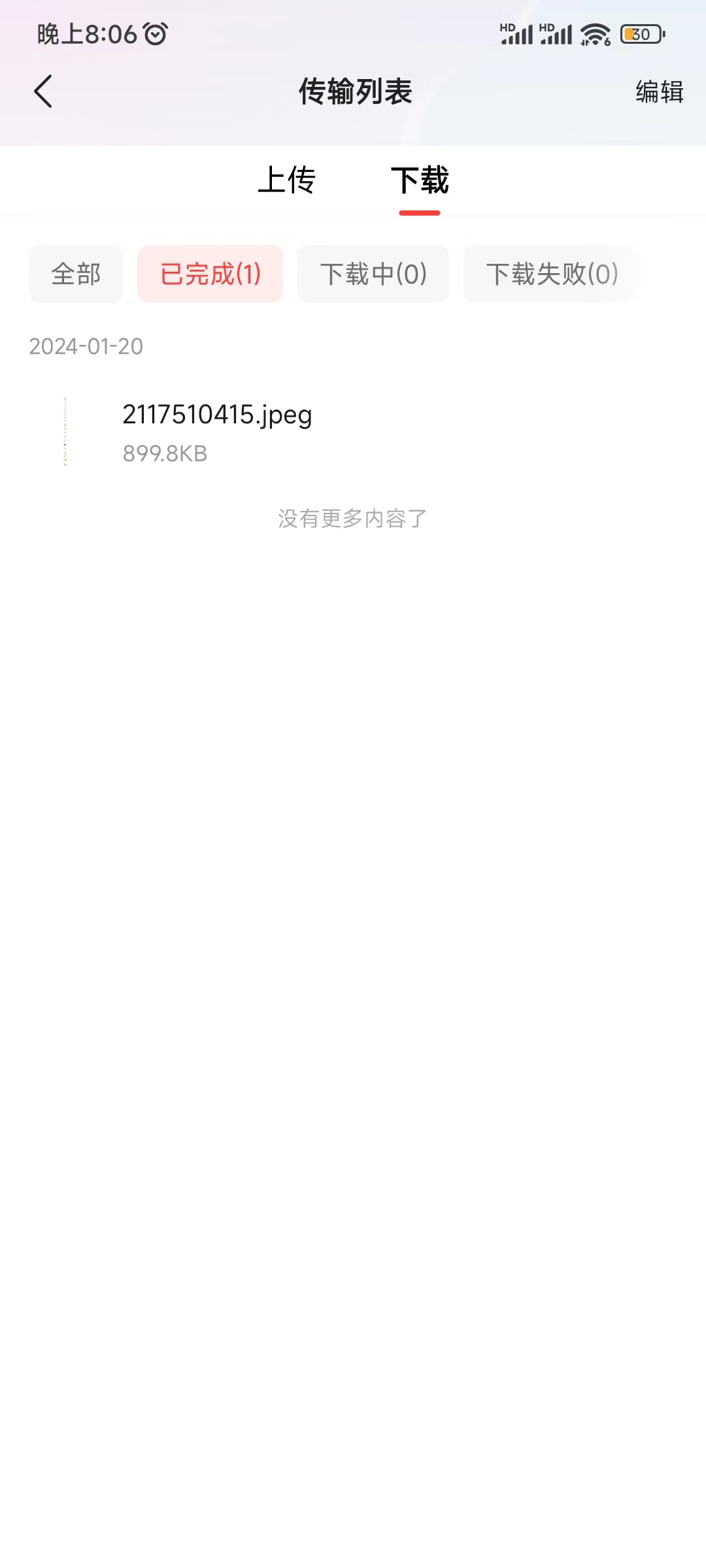Screen dimensions: 706x1568
Task: Open the downloaded file 2117510415.jpeg
Action: click(x=216, y=414)
